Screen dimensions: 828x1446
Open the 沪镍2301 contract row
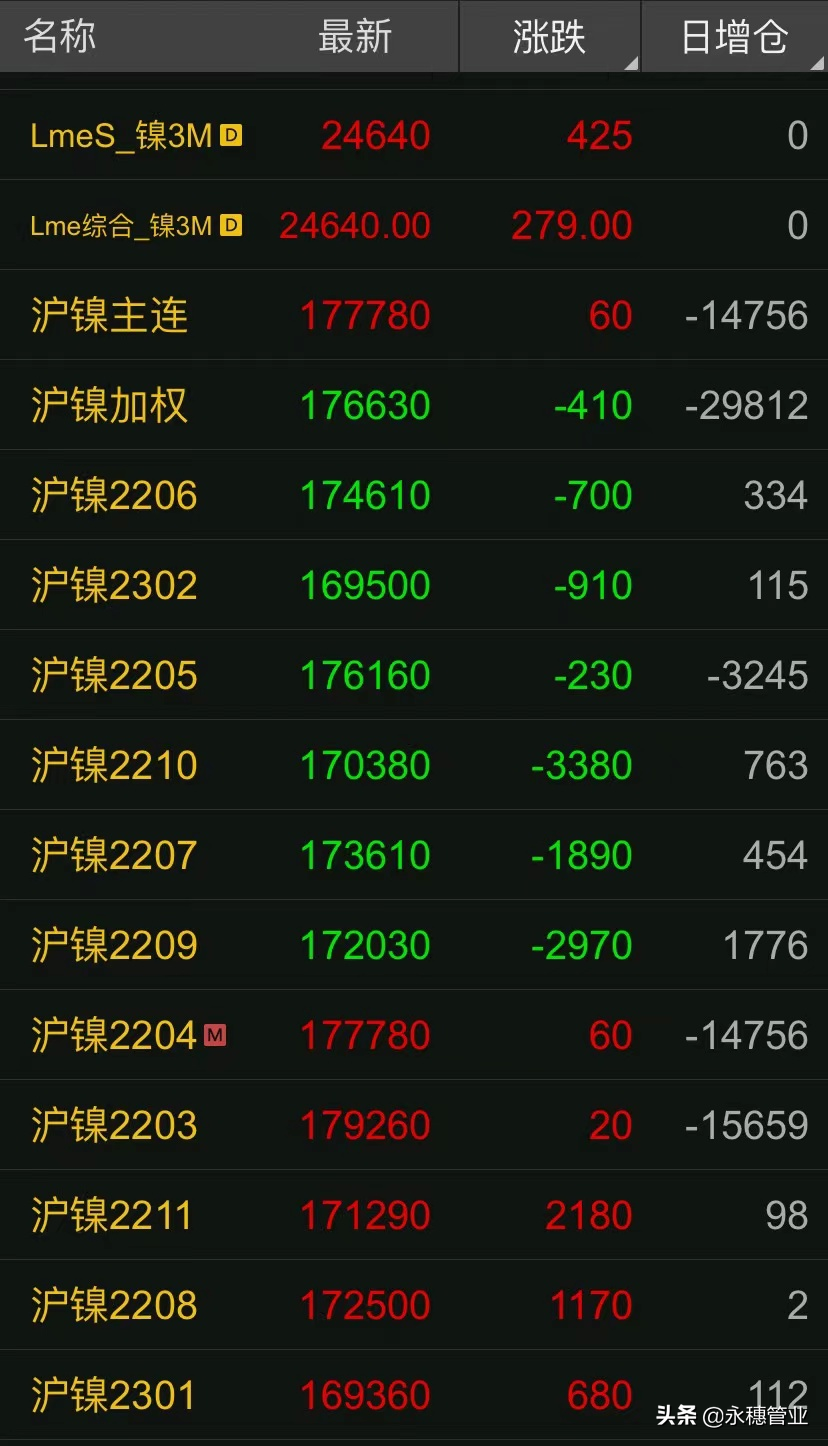coord(414,1395)
